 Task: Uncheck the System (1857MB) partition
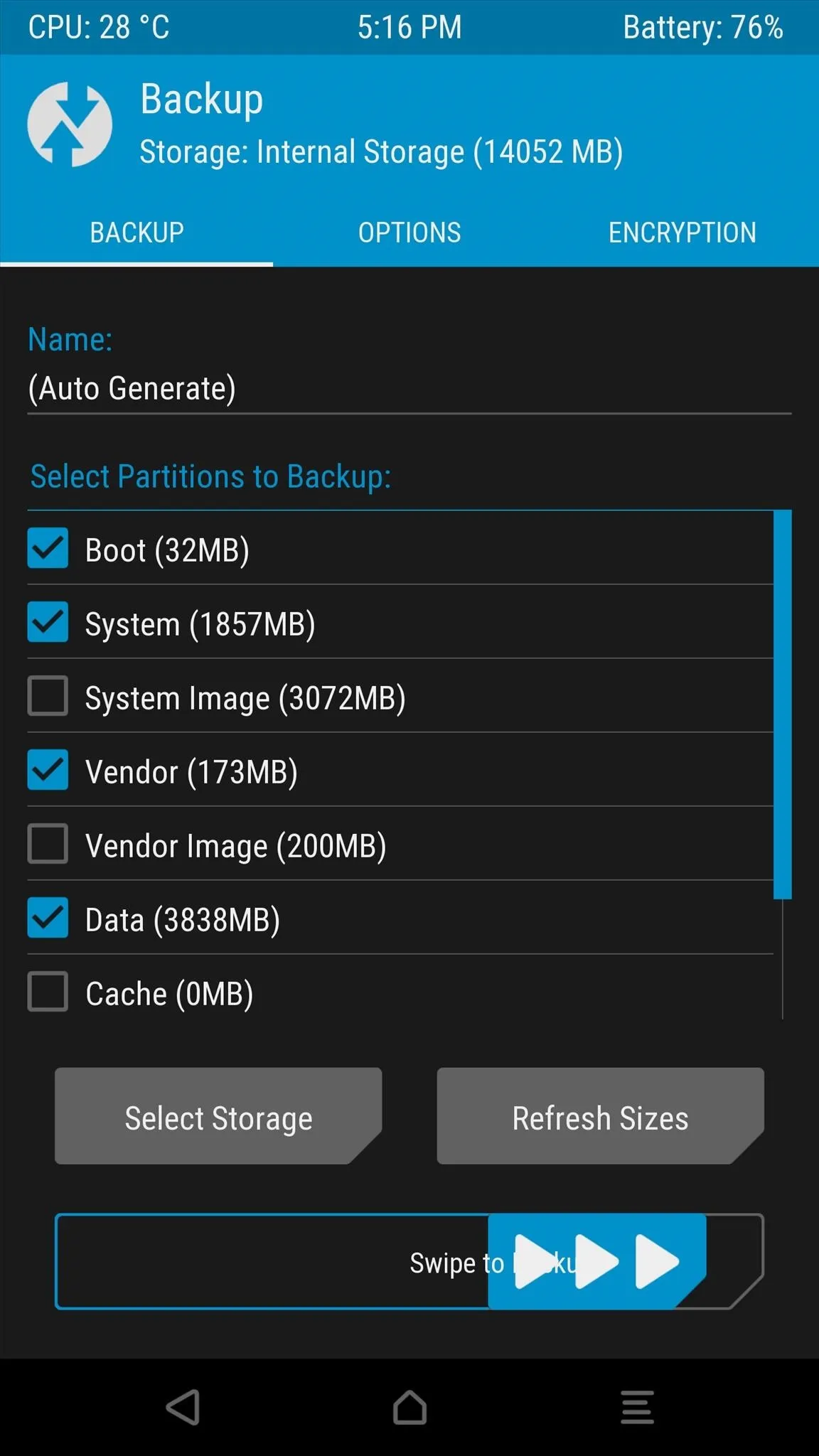click(x=48, y=622)
